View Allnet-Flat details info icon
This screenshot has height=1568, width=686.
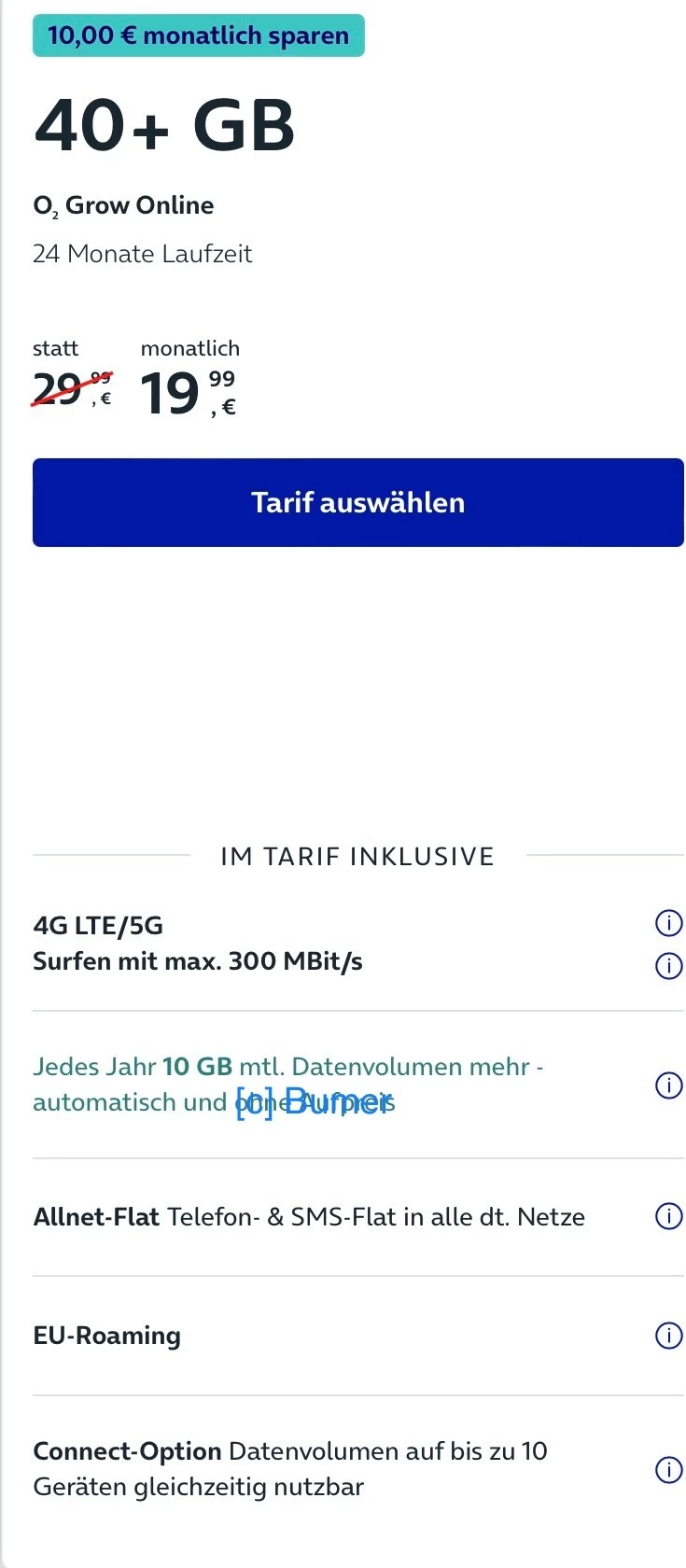(x=668, y=1217)
